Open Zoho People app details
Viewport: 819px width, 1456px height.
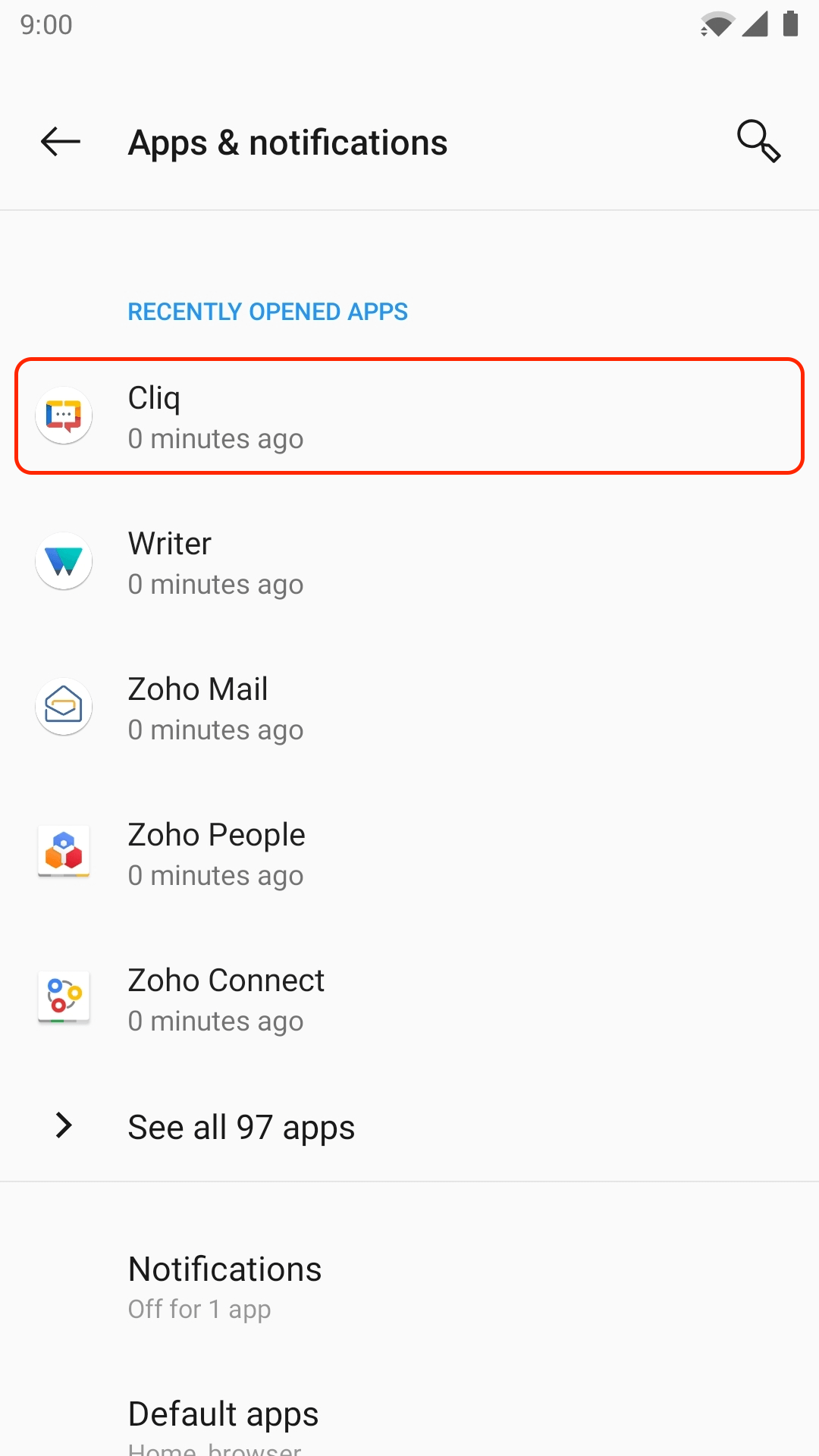click(x=409, y=853)
